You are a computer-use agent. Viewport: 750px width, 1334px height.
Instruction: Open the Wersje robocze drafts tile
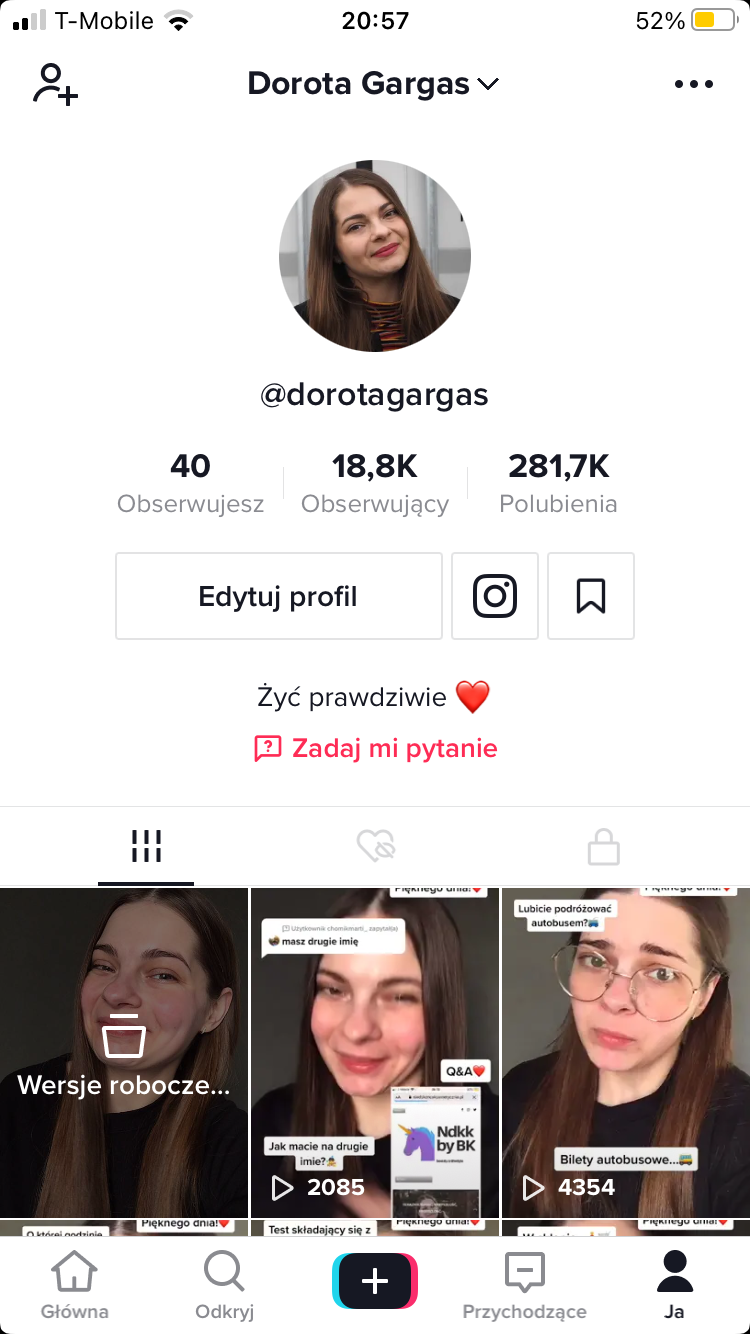[x=124, y=1052]
